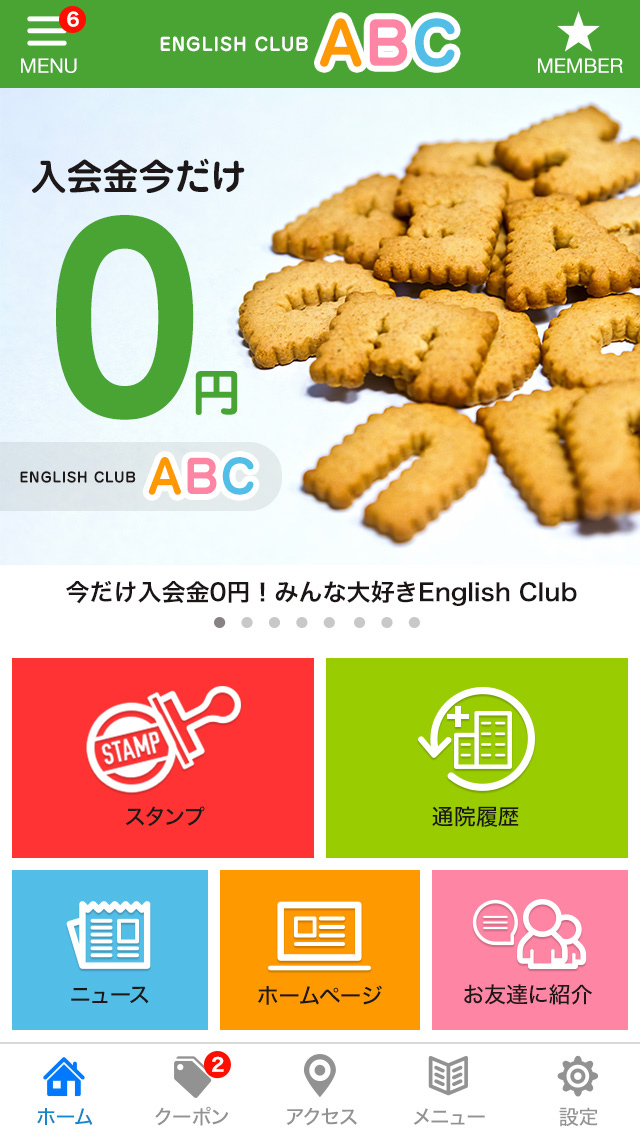Open the ニュース news tile
Screen dimensions: 640x1136
[110, 950]
